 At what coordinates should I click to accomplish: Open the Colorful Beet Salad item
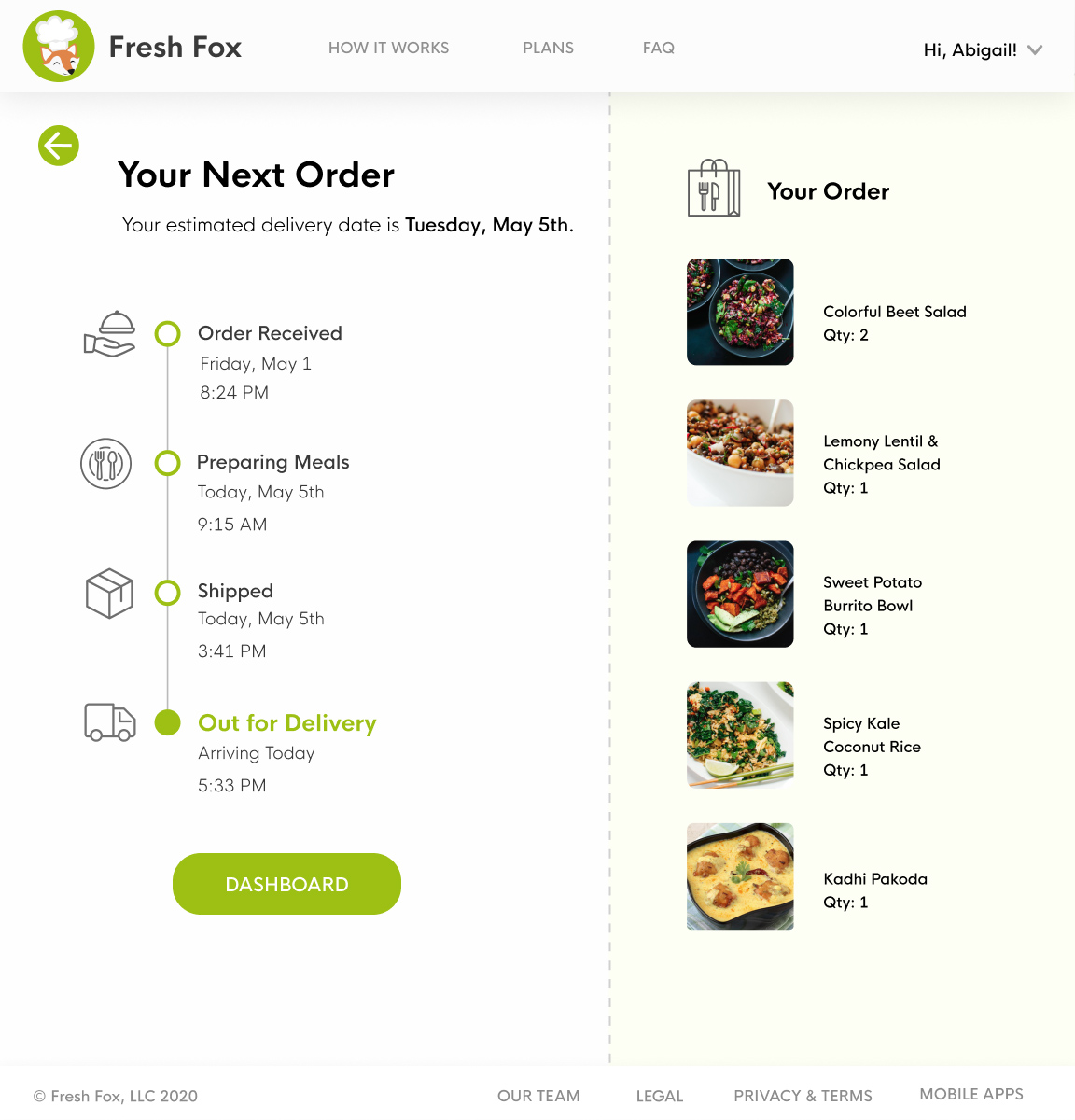click(x=740, y=312)
